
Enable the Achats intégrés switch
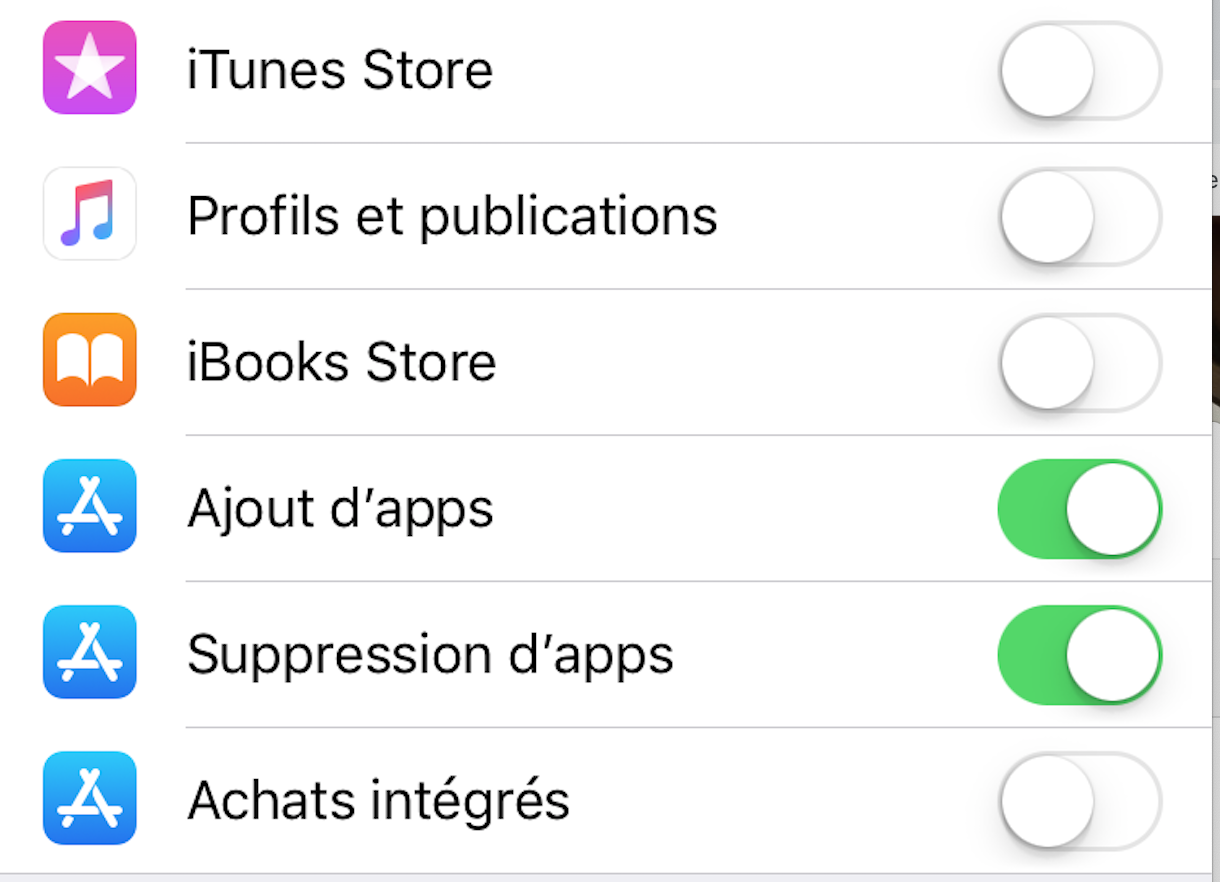pos(1080,800)
